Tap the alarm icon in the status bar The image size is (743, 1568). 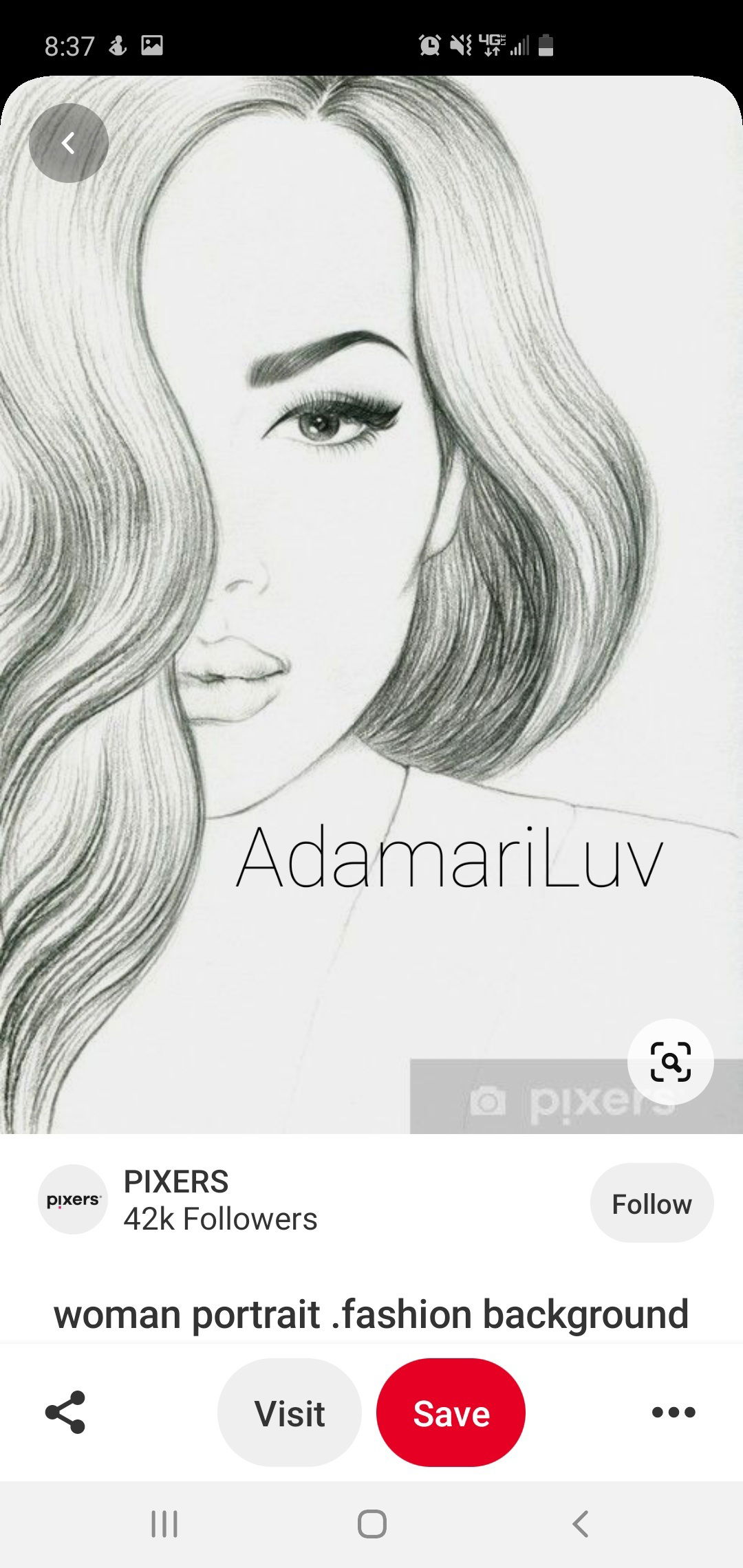tap(429, 45)
